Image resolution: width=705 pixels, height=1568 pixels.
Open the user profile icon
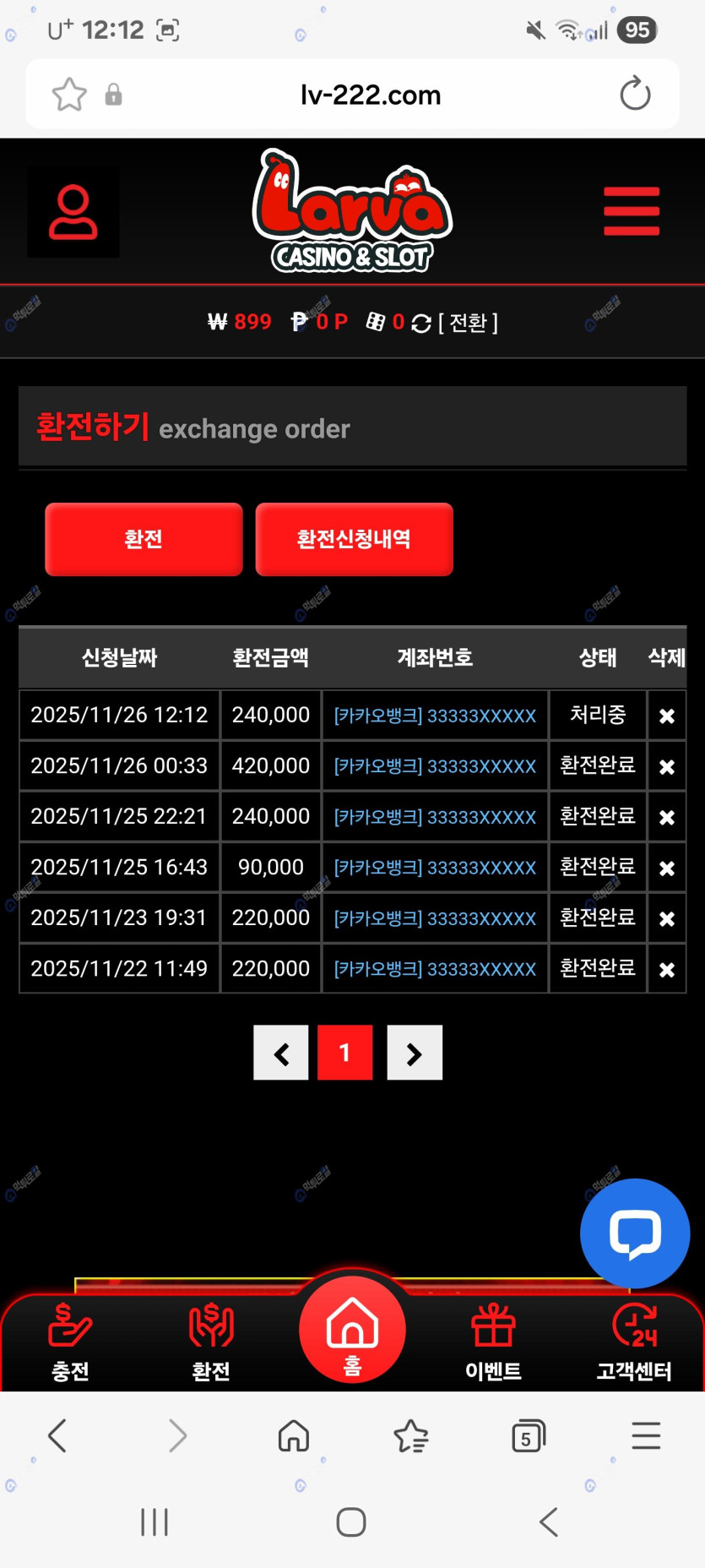click(x=73, y=211)
